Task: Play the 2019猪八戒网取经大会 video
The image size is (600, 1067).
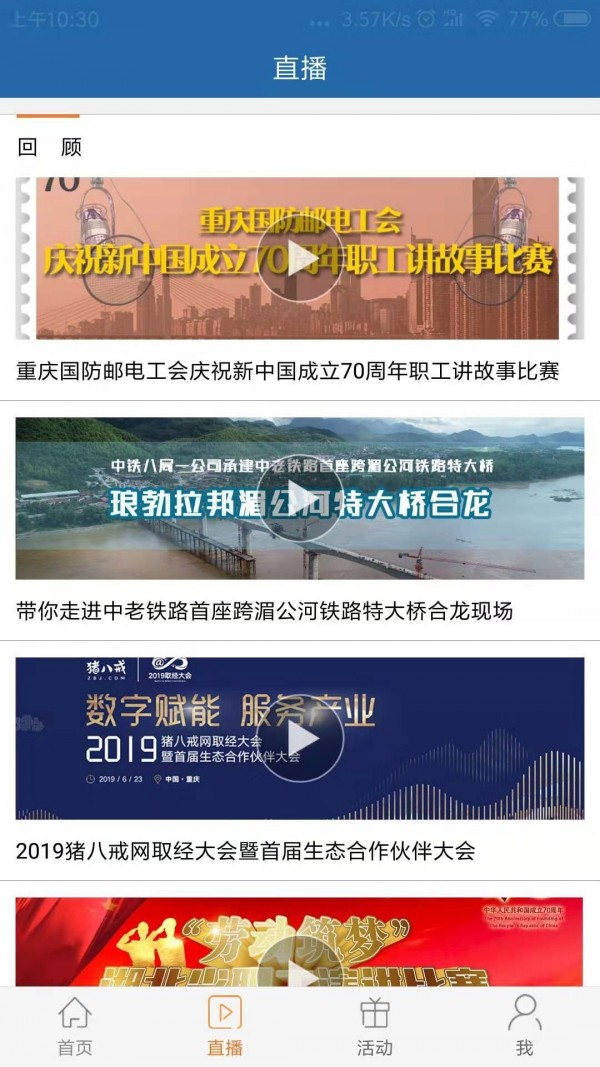Action: 300,739
